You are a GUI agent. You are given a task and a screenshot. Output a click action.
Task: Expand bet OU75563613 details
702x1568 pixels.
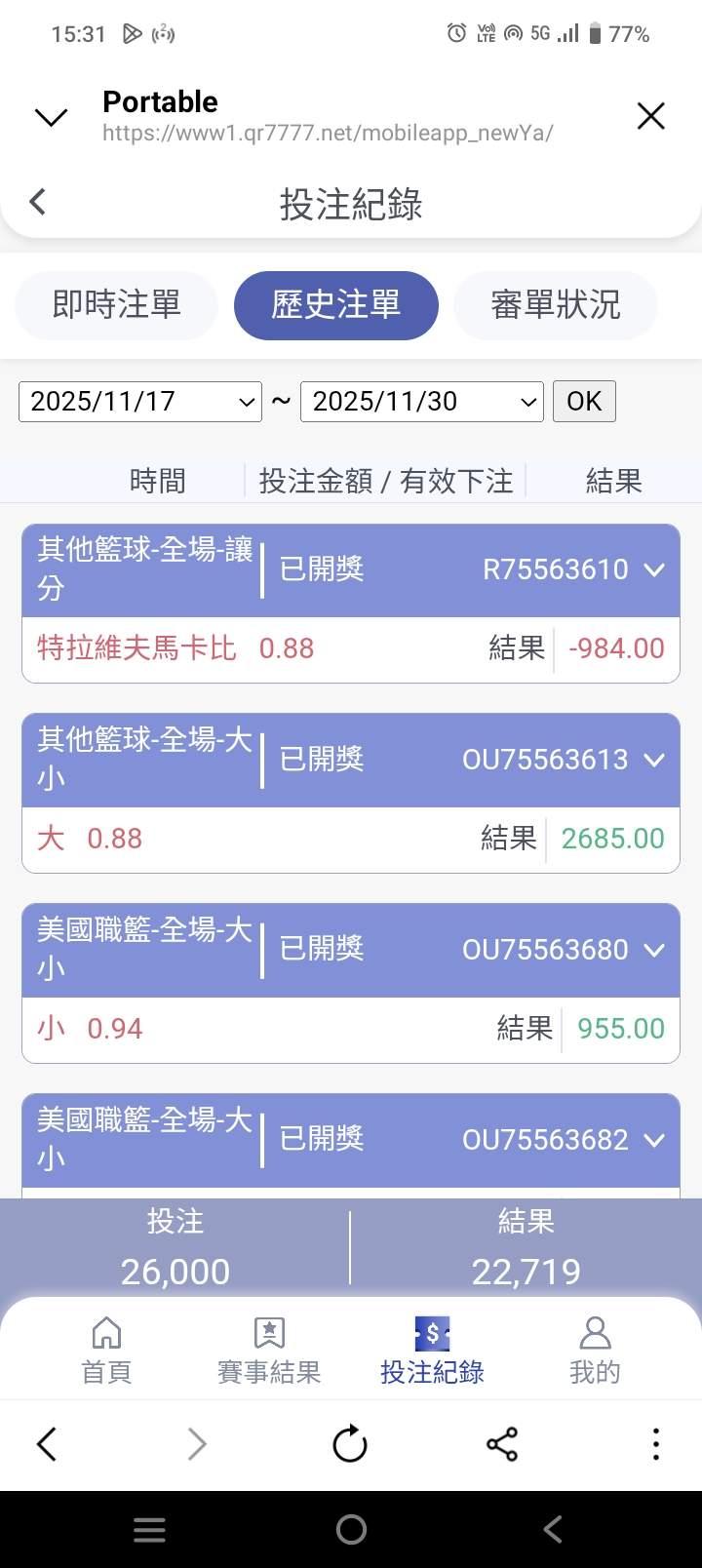point(654,760)
